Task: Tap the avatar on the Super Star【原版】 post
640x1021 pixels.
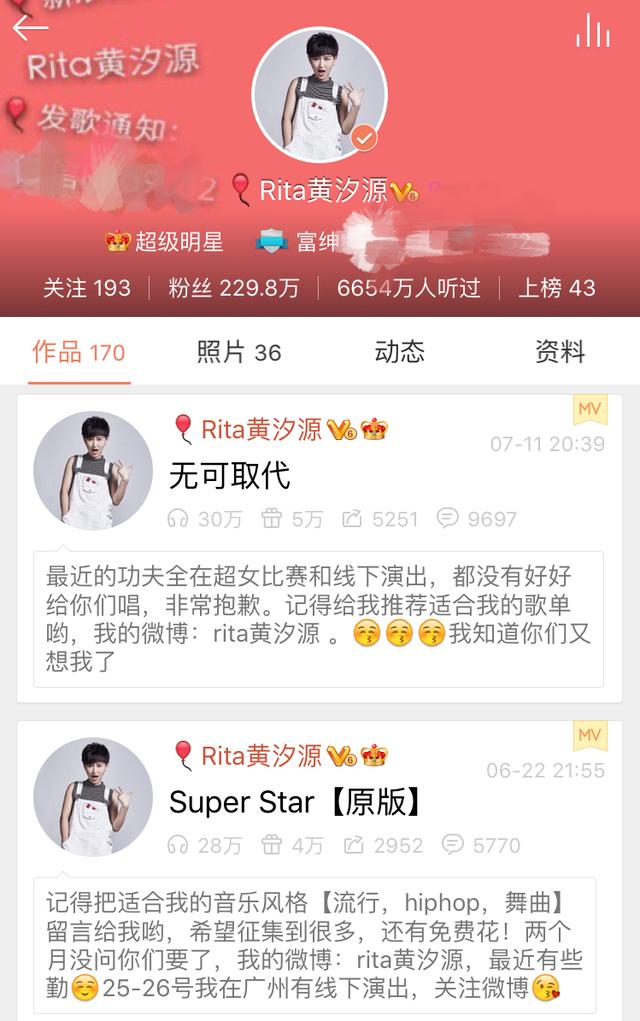Action: pos(93,797)
